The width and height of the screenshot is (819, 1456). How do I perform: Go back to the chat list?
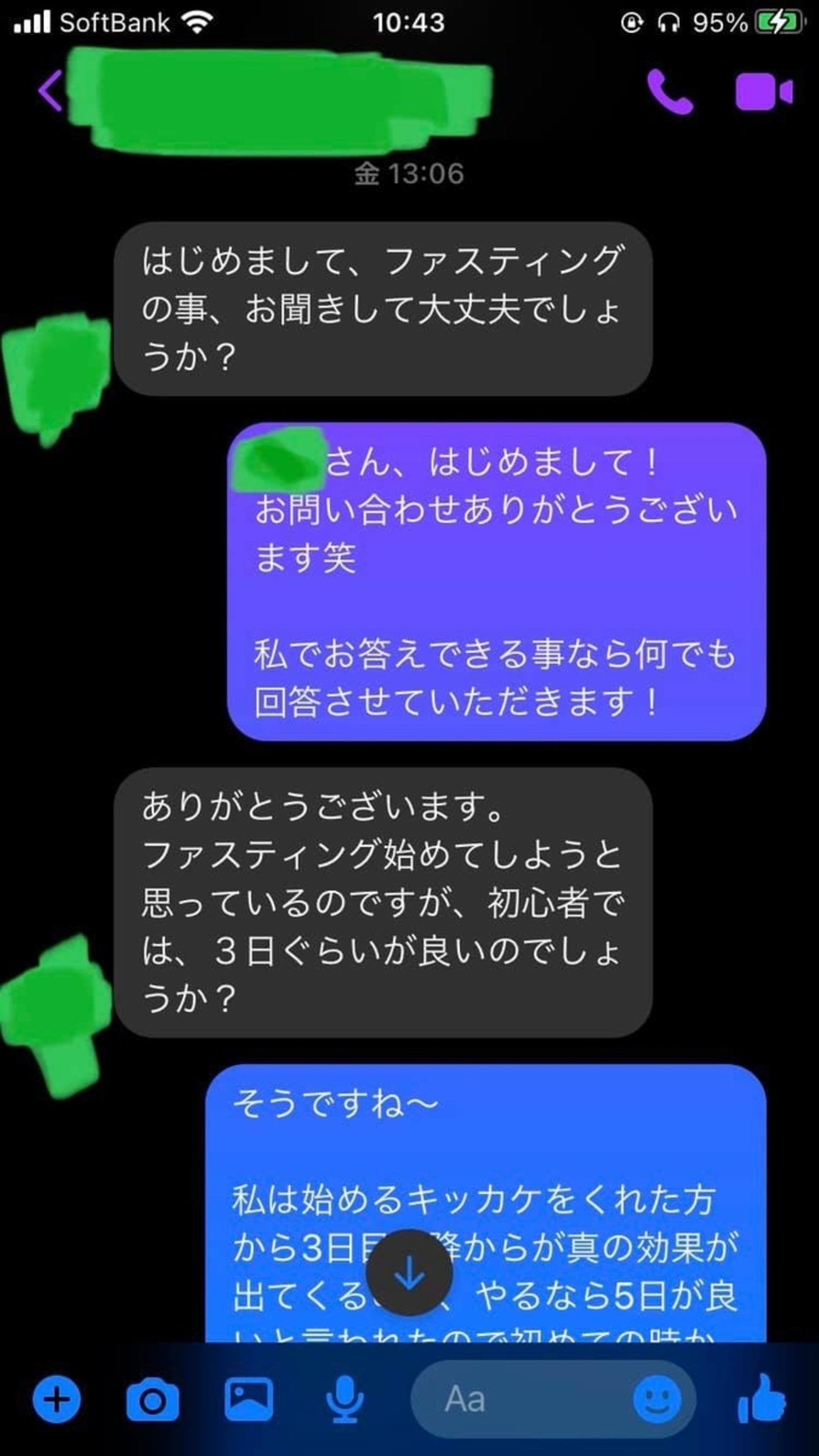[x=50, y=91]
